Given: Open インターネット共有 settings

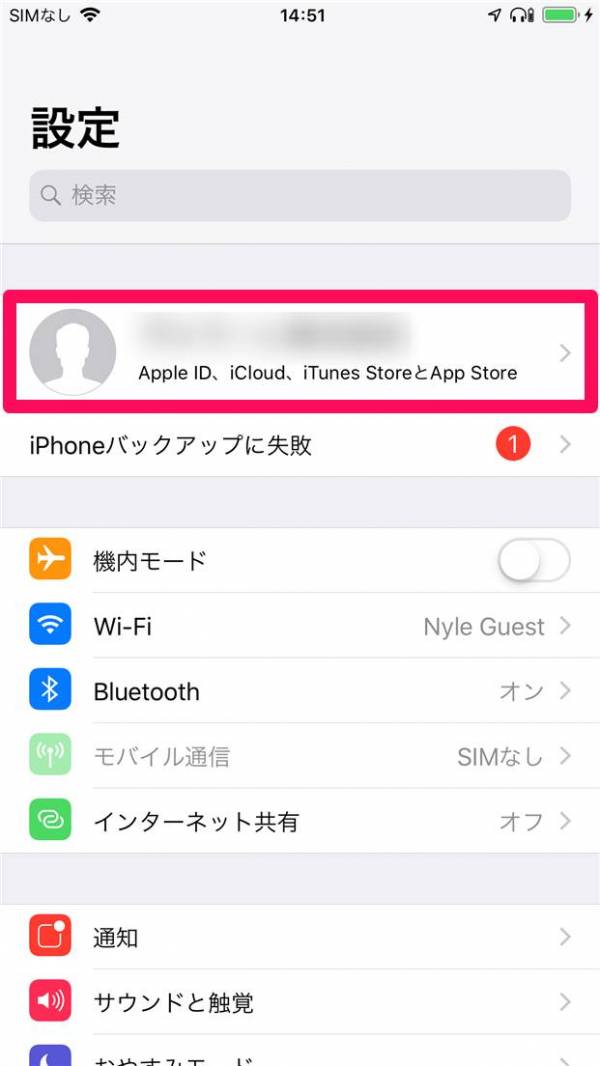Looking at the screenshot, I should pos(300,822).
